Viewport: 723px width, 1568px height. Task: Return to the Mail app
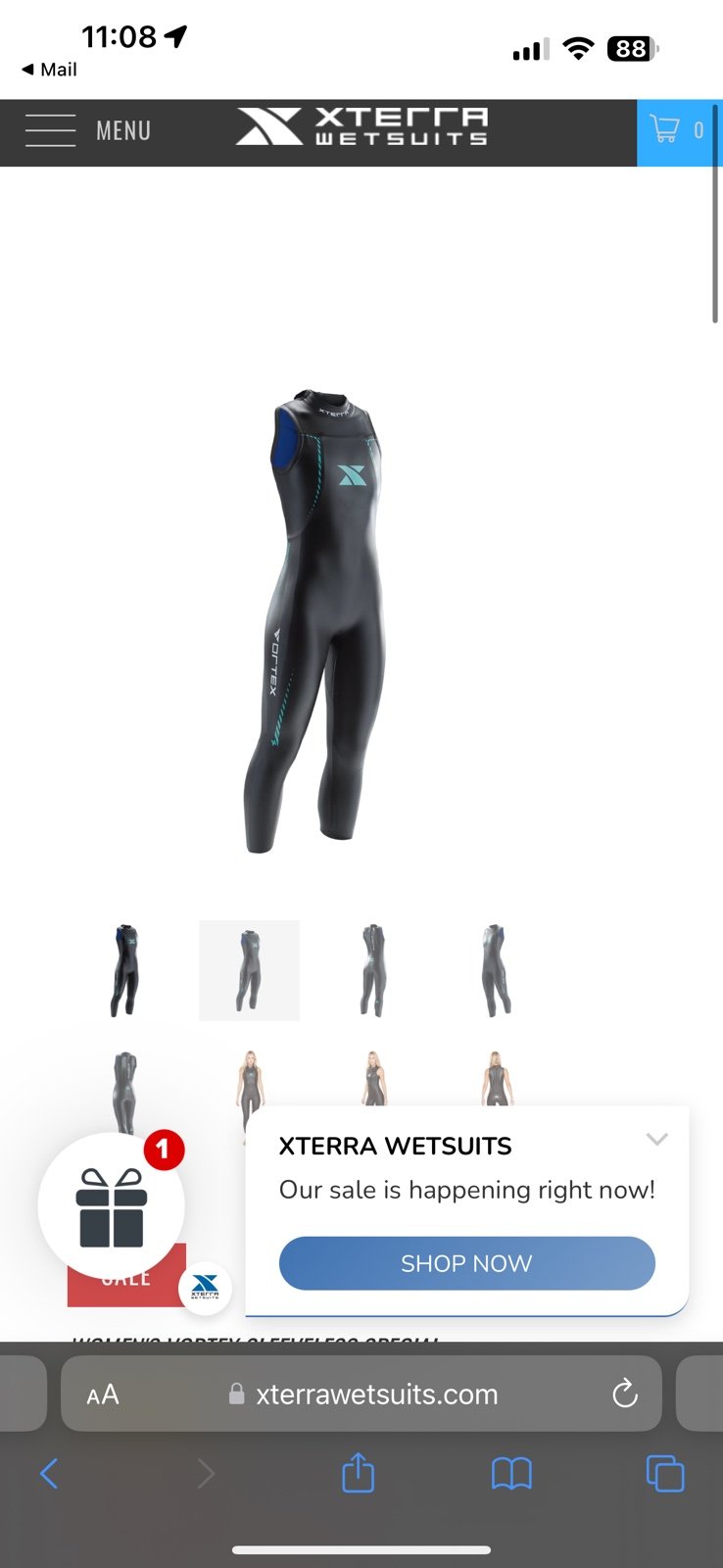point(49,70)
